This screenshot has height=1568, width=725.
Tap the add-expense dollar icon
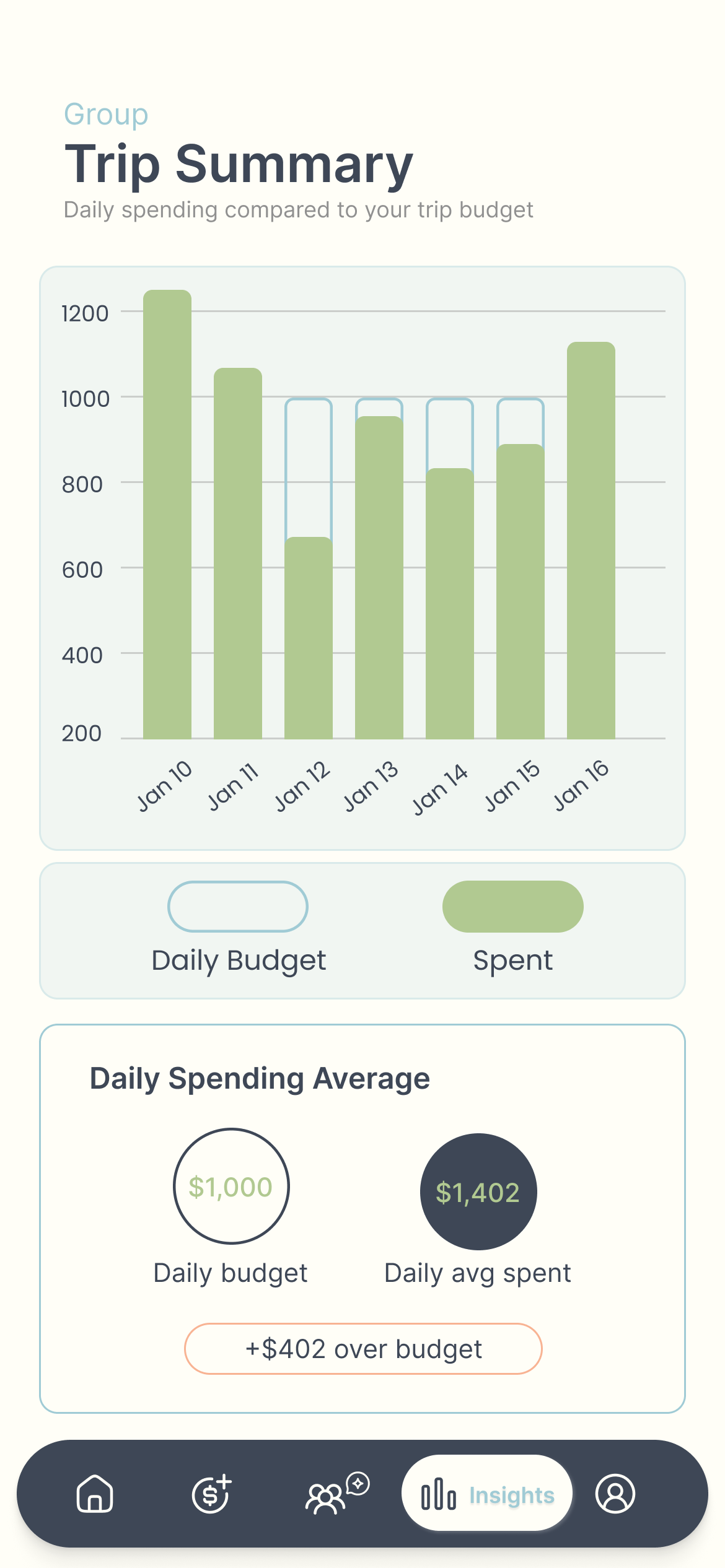coord(211,1494)
